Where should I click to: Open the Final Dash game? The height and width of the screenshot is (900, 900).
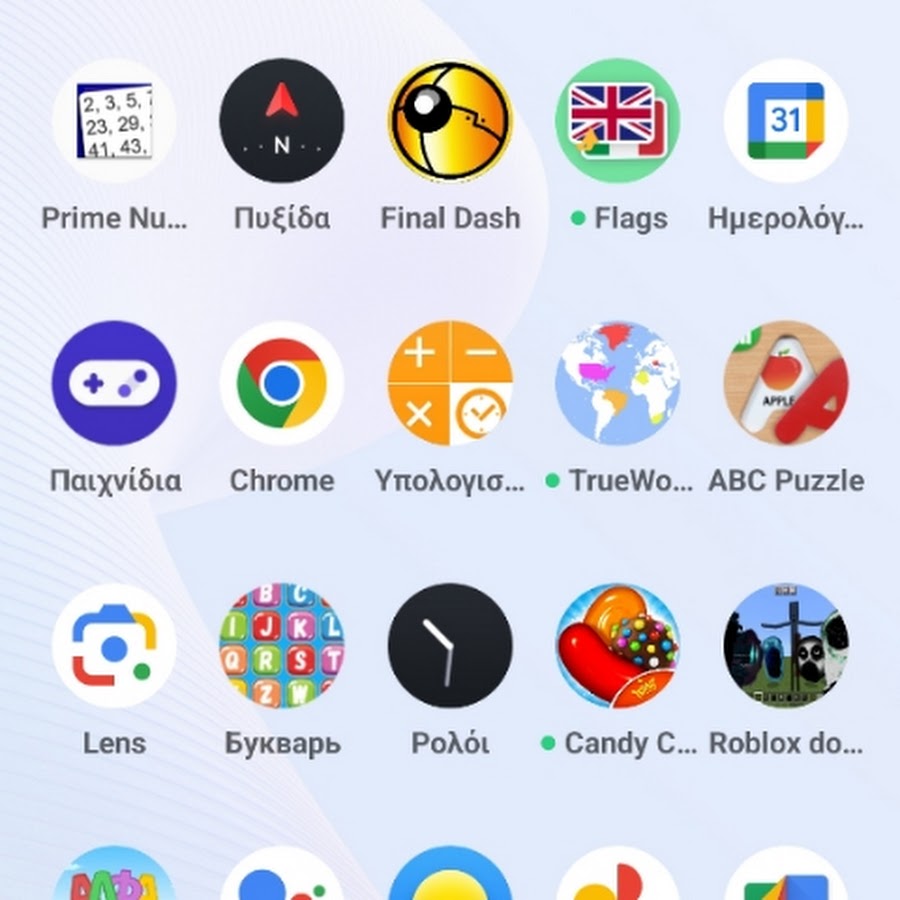(450, 121)
